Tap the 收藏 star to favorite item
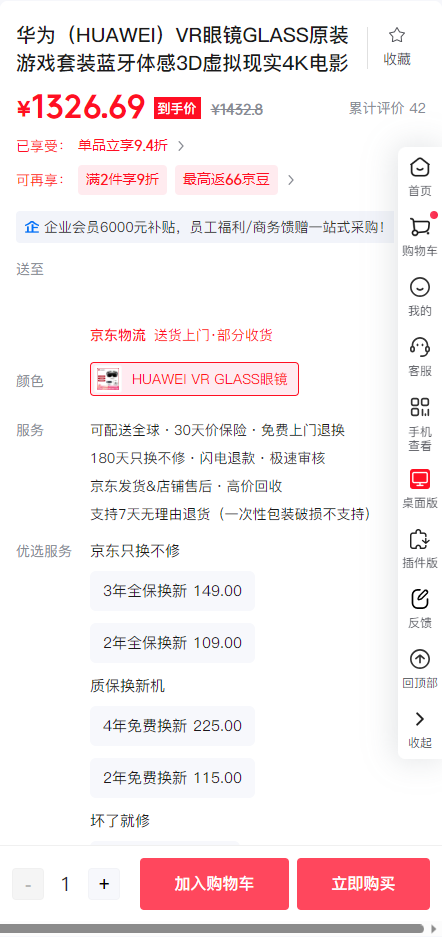 coord(397,36)
